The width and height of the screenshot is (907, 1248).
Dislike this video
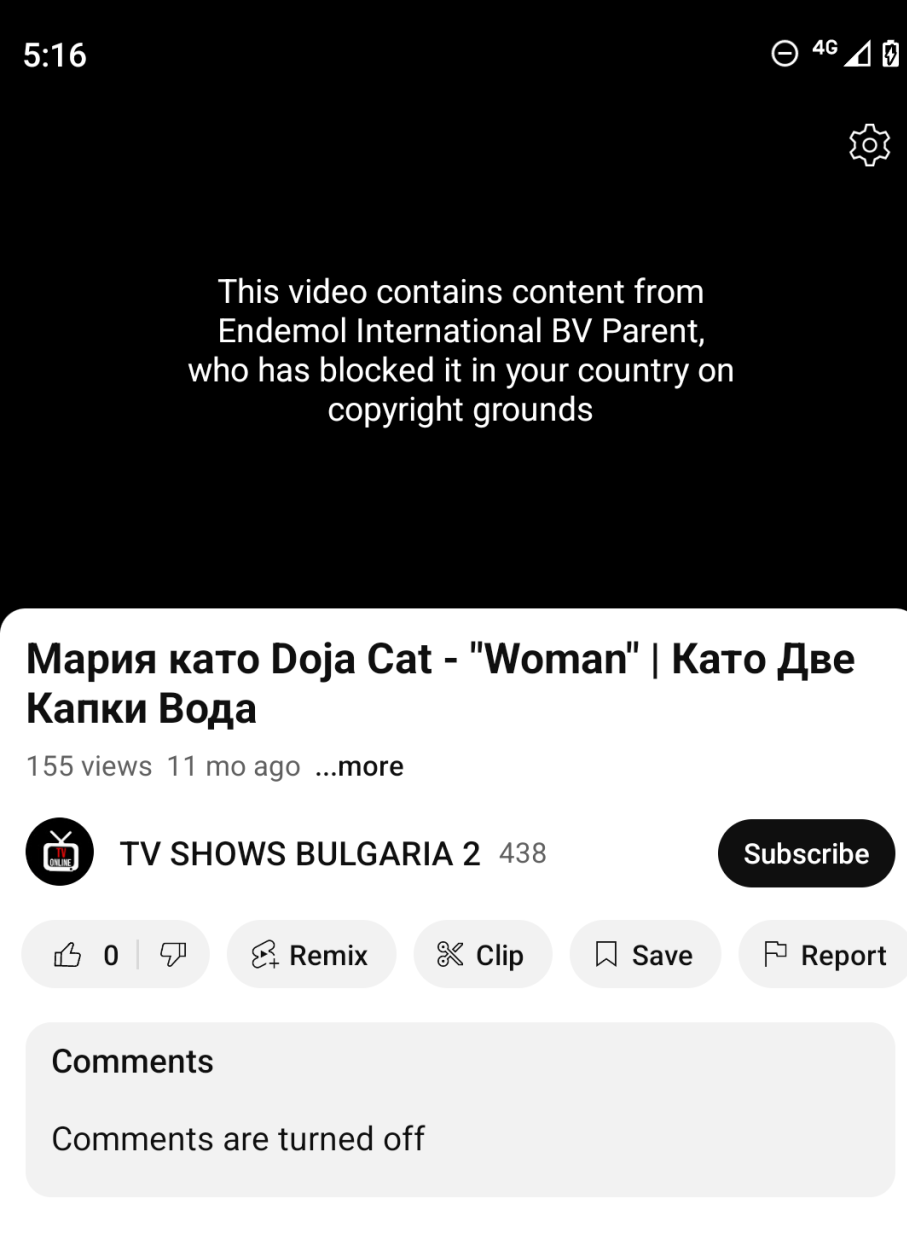pyautogui.click(x=171, y=955)
